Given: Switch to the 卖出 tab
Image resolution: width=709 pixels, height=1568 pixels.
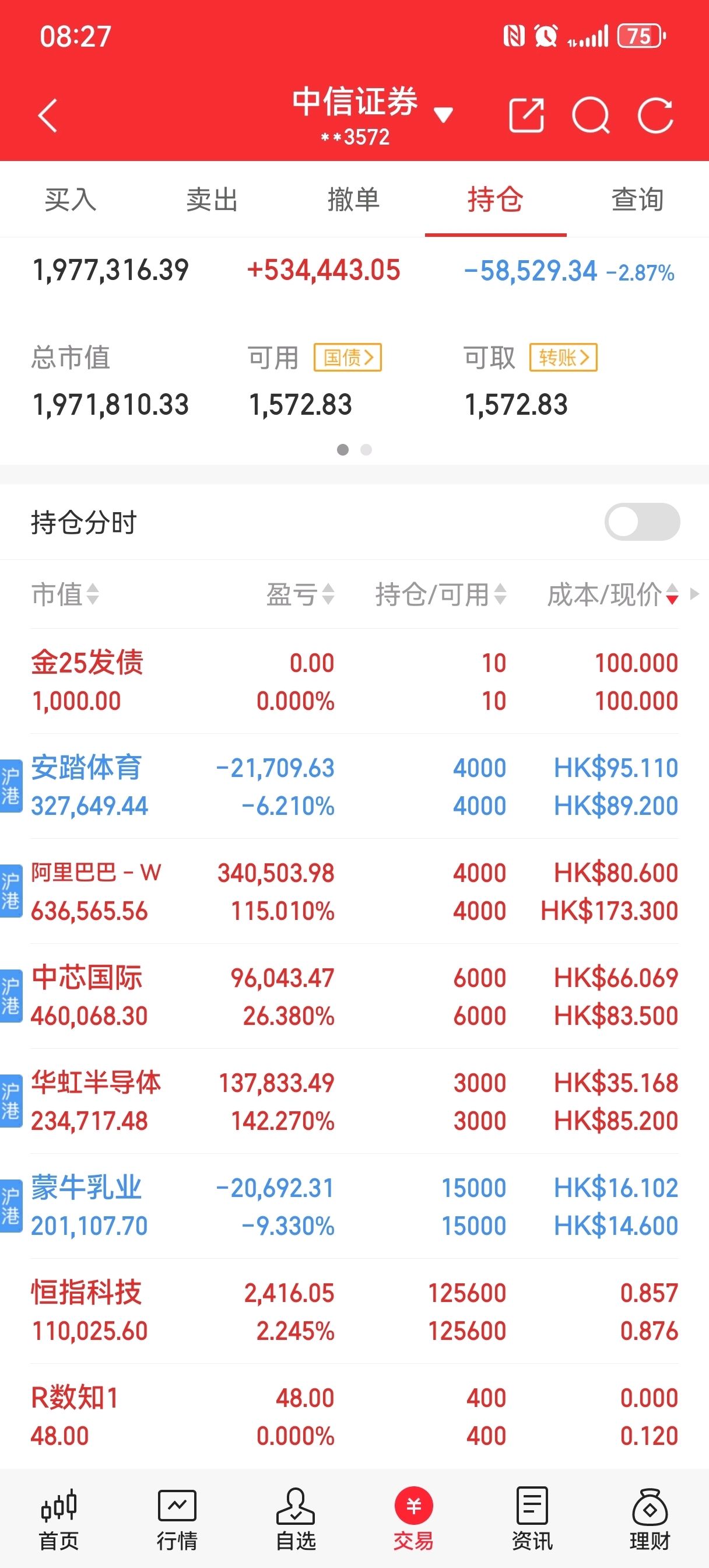Looking at the screenshot, I should 212,199.
